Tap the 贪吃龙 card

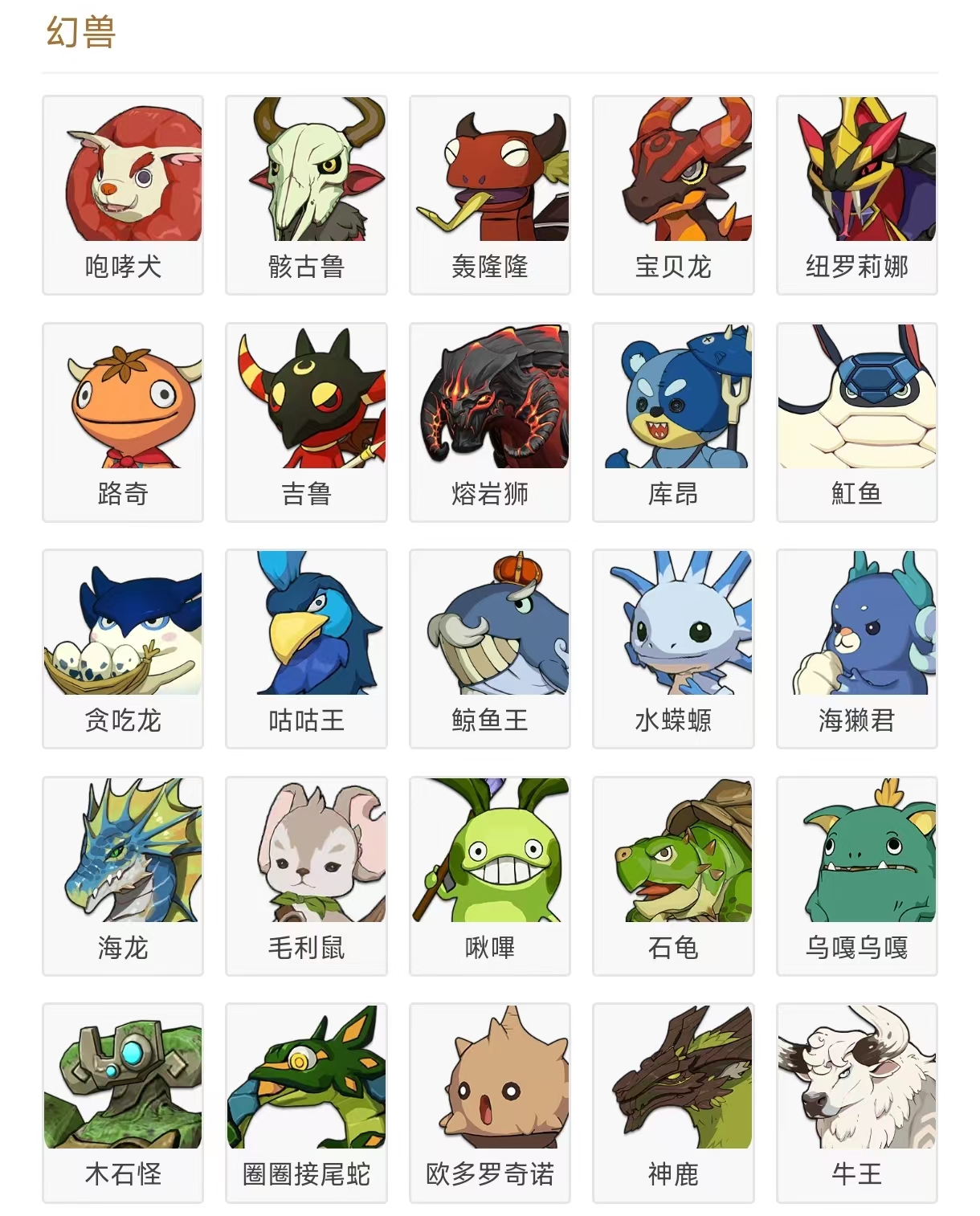point(123,649)
